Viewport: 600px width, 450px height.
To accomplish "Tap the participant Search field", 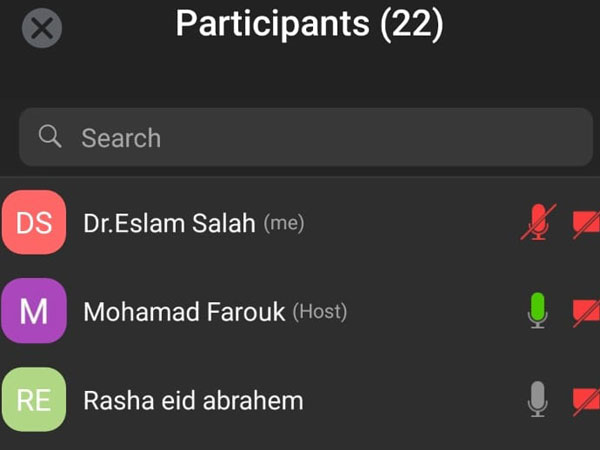I will click(x=300, y=138).
